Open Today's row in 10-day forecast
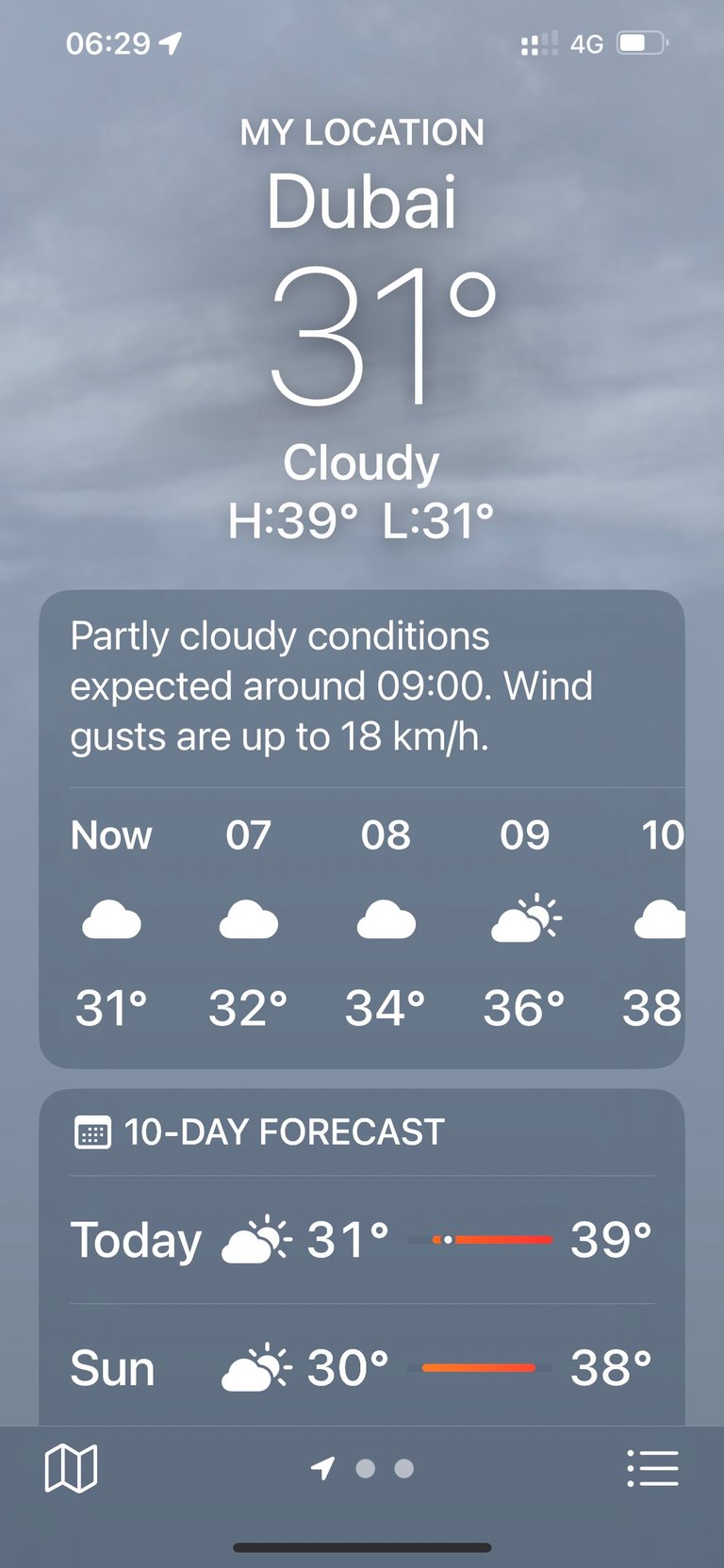 coord(361,1240)
